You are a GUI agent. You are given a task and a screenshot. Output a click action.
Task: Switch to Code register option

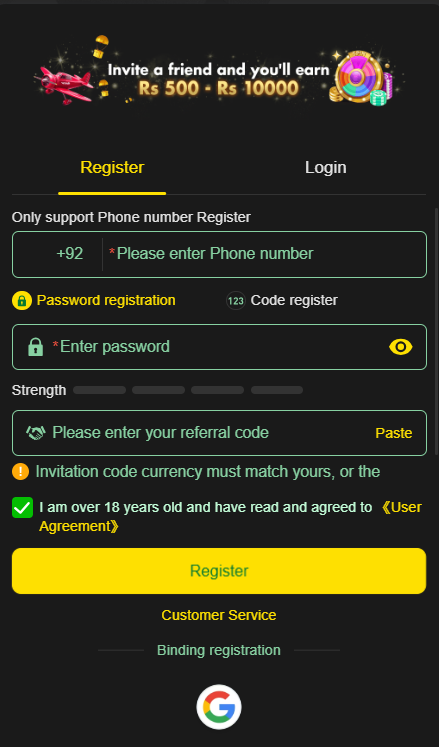[x=282, y=301]
